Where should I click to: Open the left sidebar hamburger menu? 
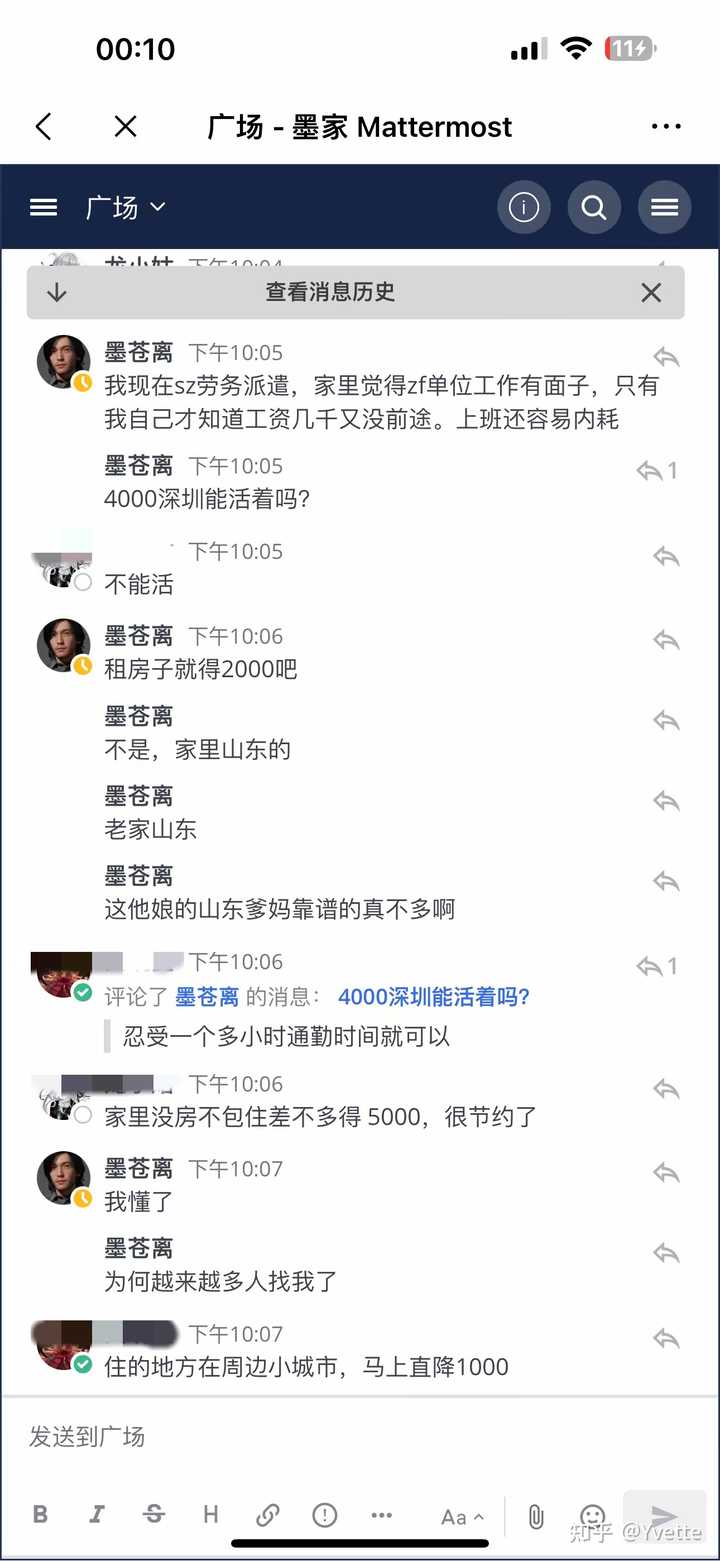[44, 207]
